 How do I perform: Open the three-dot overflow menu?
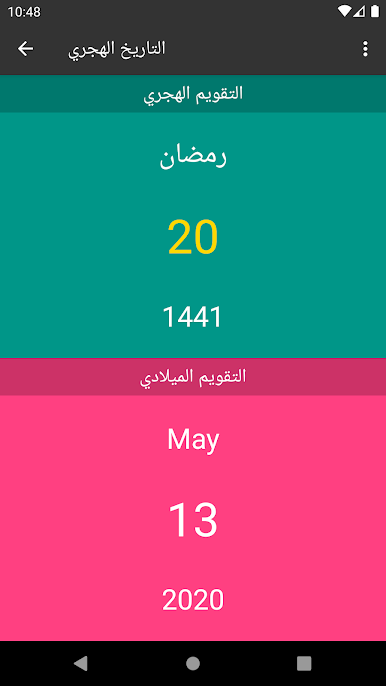[x=365, y=49]
